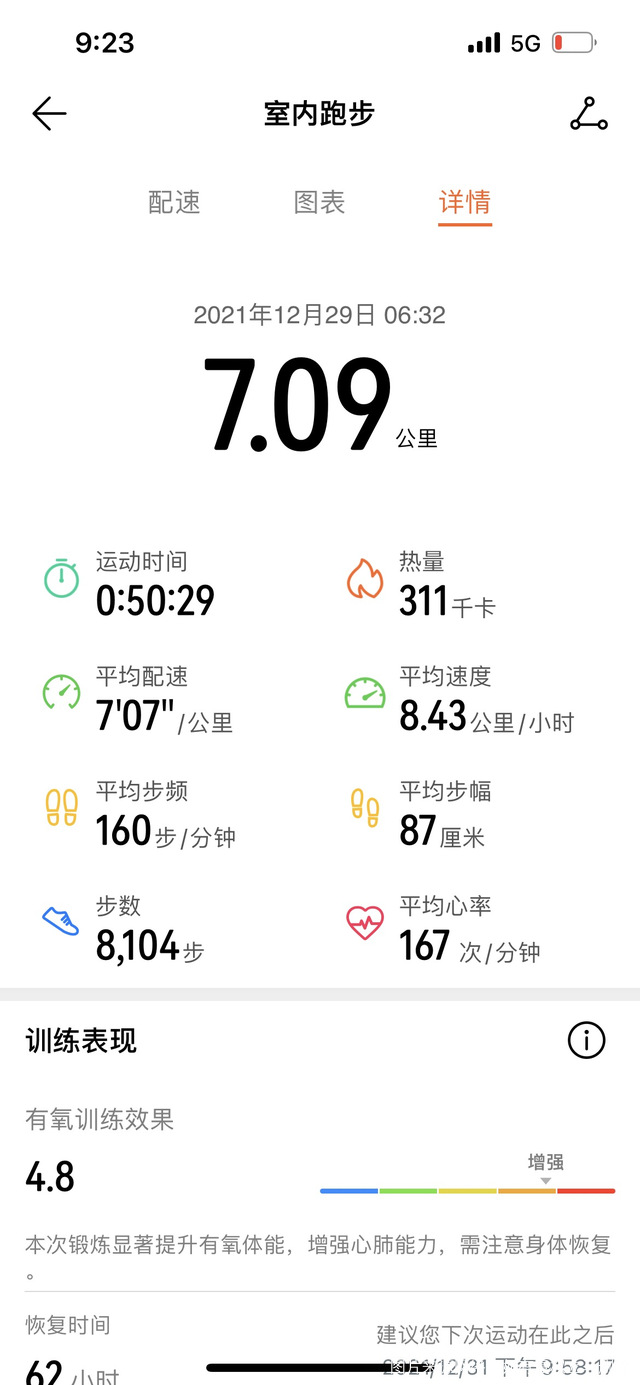
Task: Select the 详情 tab
Action: coord(464,202)
